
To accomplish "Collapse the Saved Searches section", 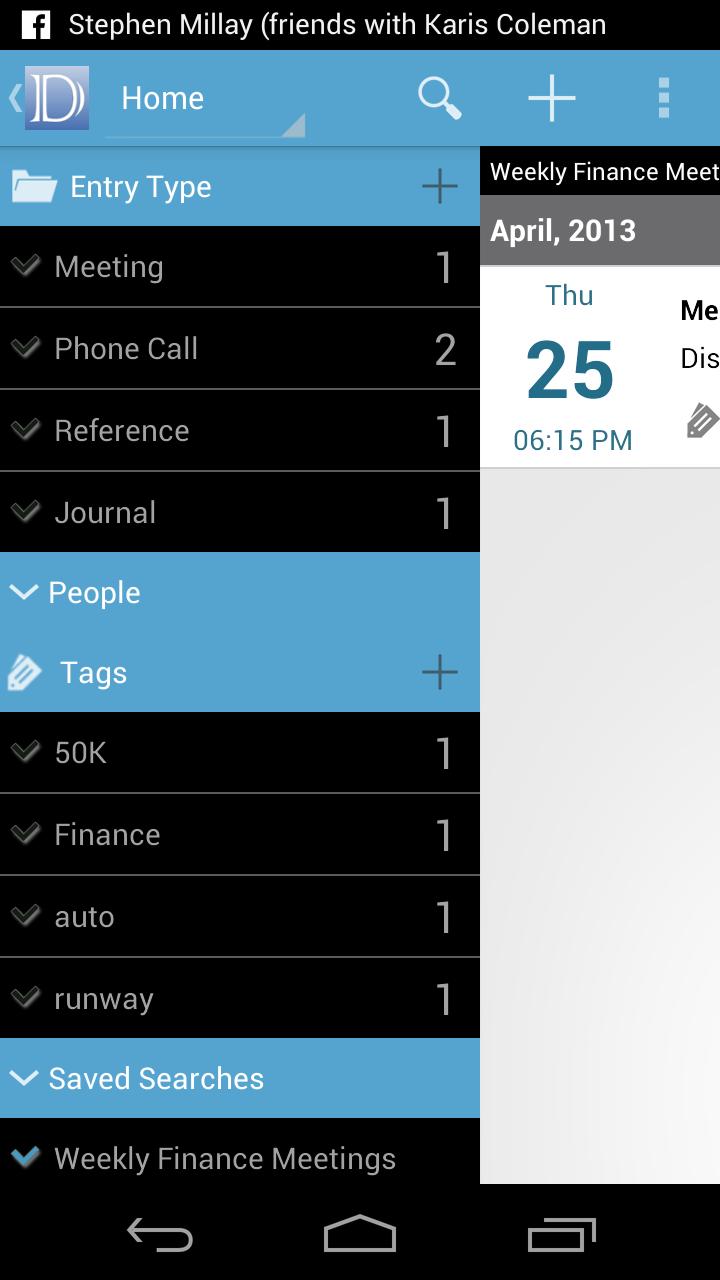I will [240, 1078].
